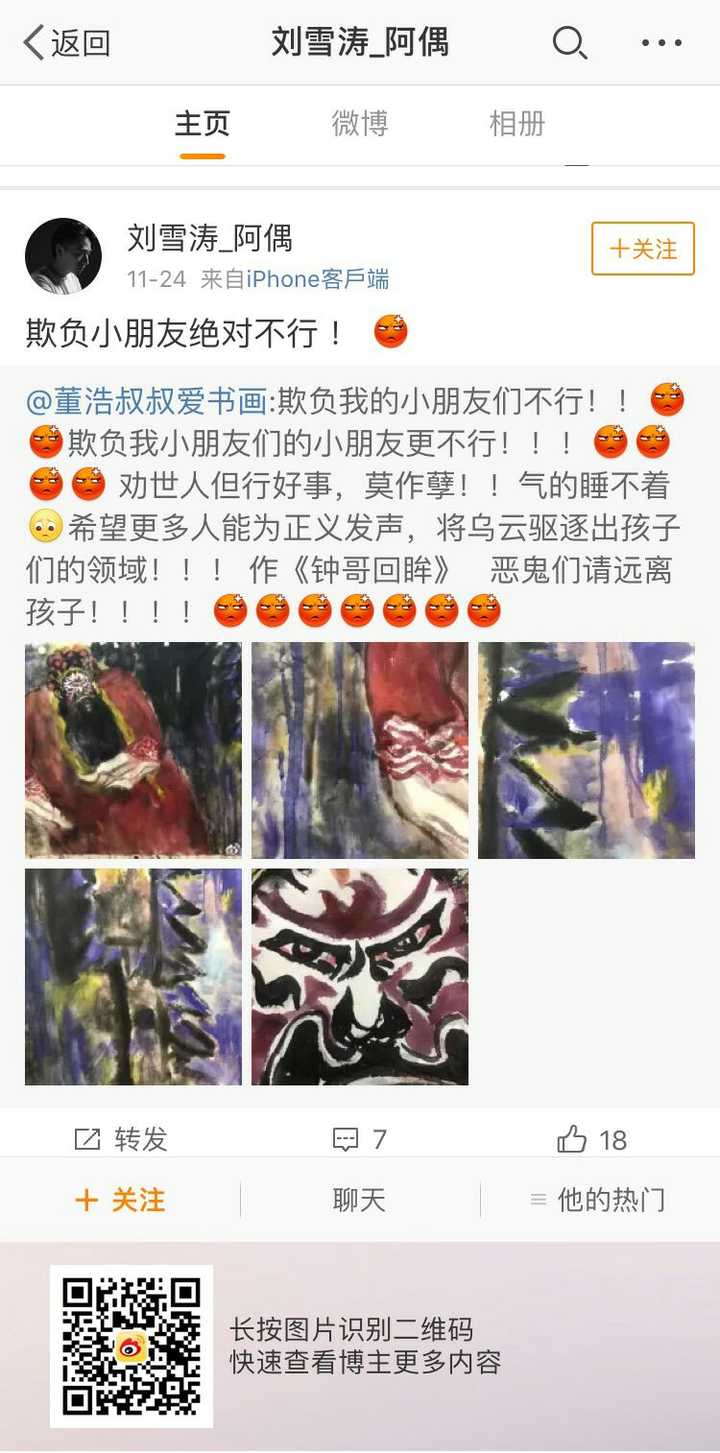
Task: Open the 他的热门 menu
Action: tap(598, 1200)
